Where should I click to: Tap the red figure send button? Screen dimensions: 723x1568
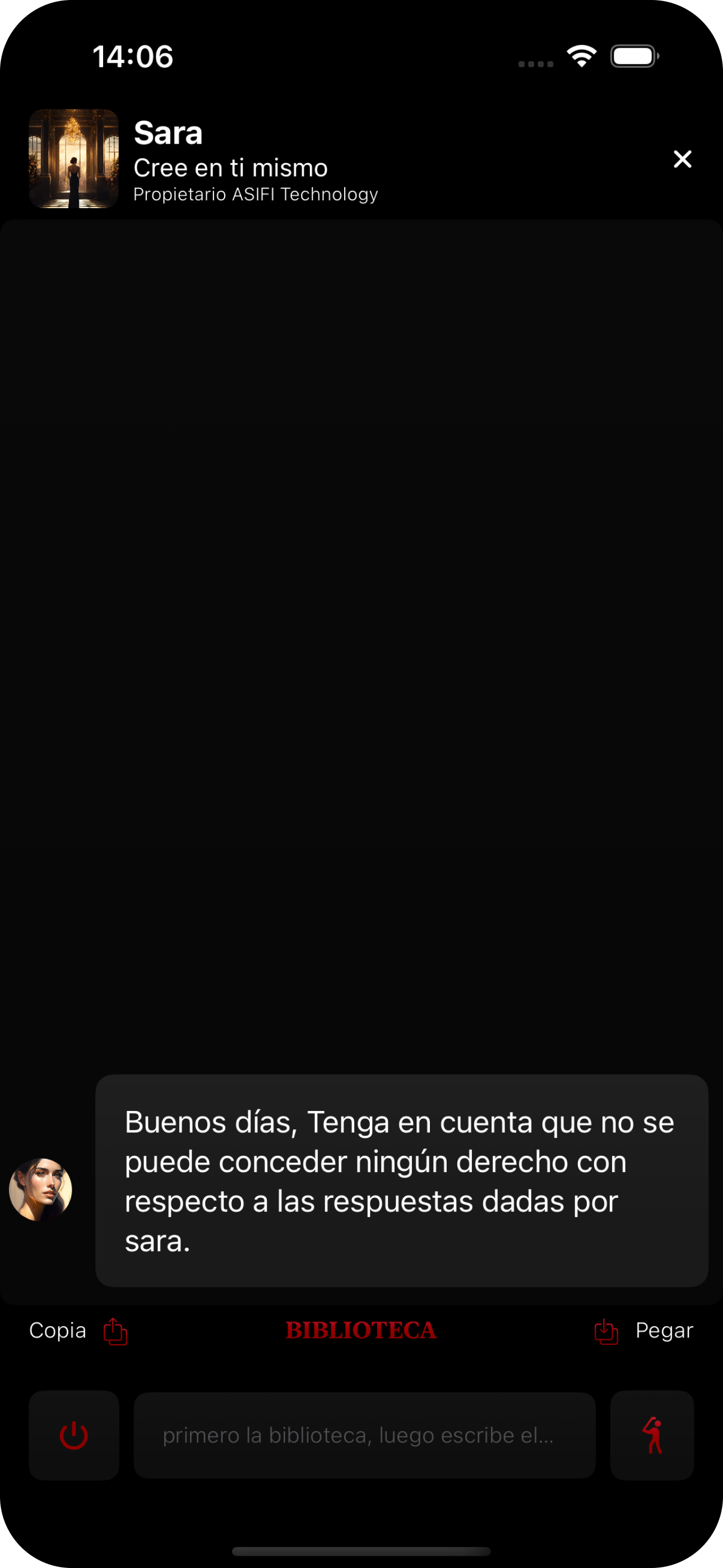click(x=652, y=1435)
